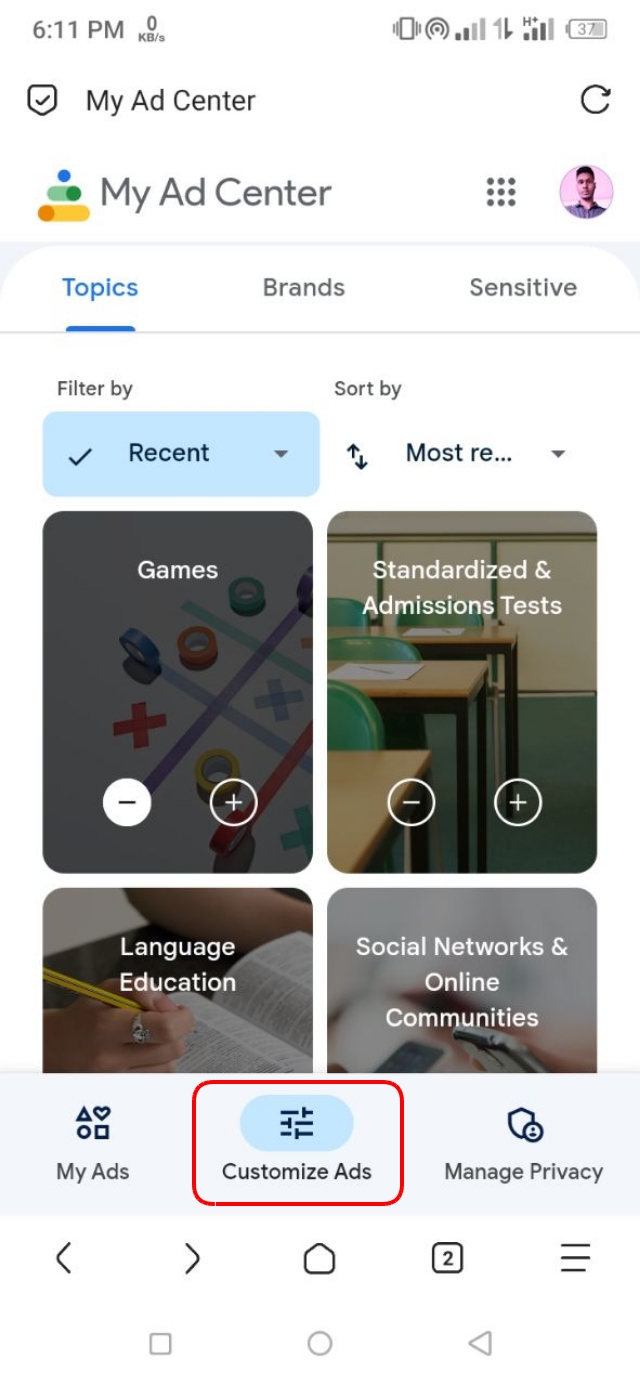See fewer ads about Games

pos(127,802)
